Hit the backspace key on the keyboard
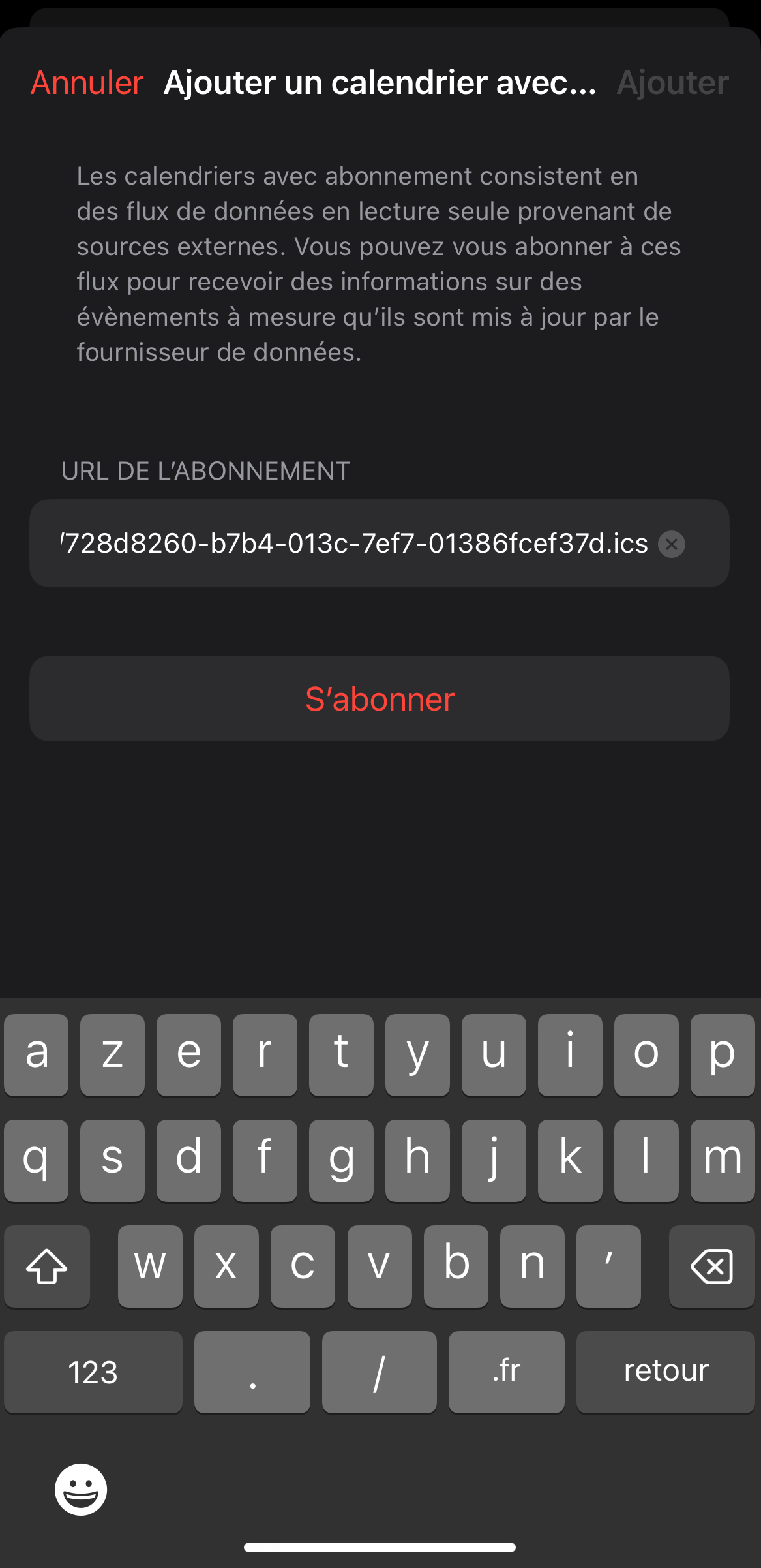This screenshot has height=1568, width=761. coord(711,1267)
